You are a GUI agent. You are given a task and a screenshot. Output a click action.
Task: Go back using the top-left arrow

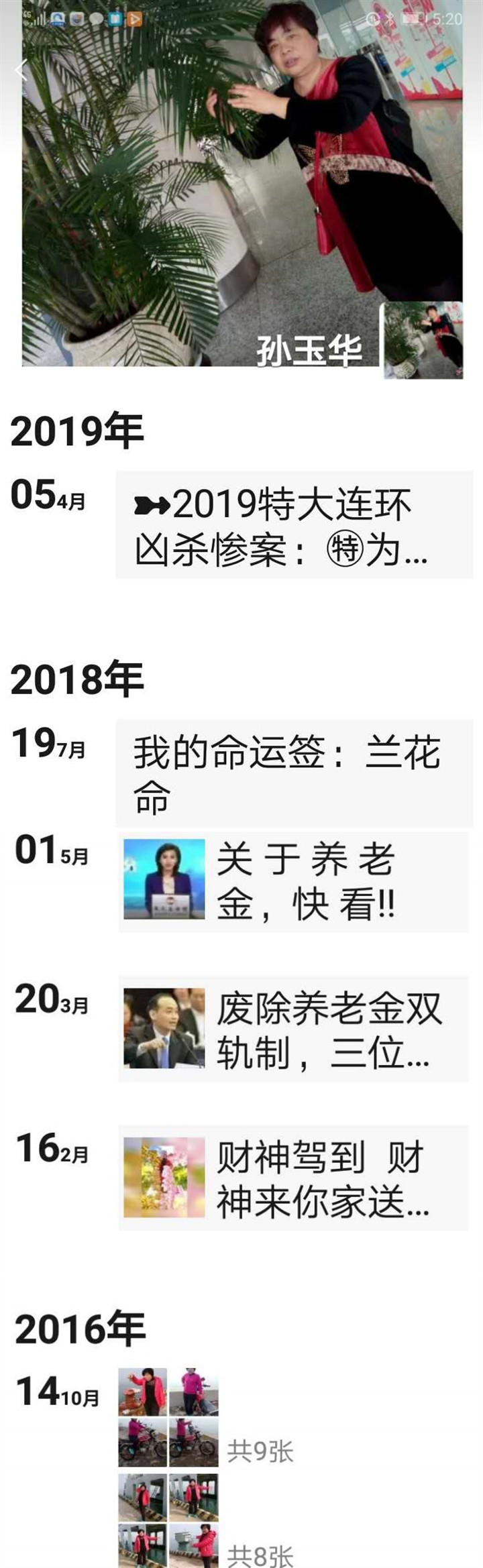pos(21,69)
